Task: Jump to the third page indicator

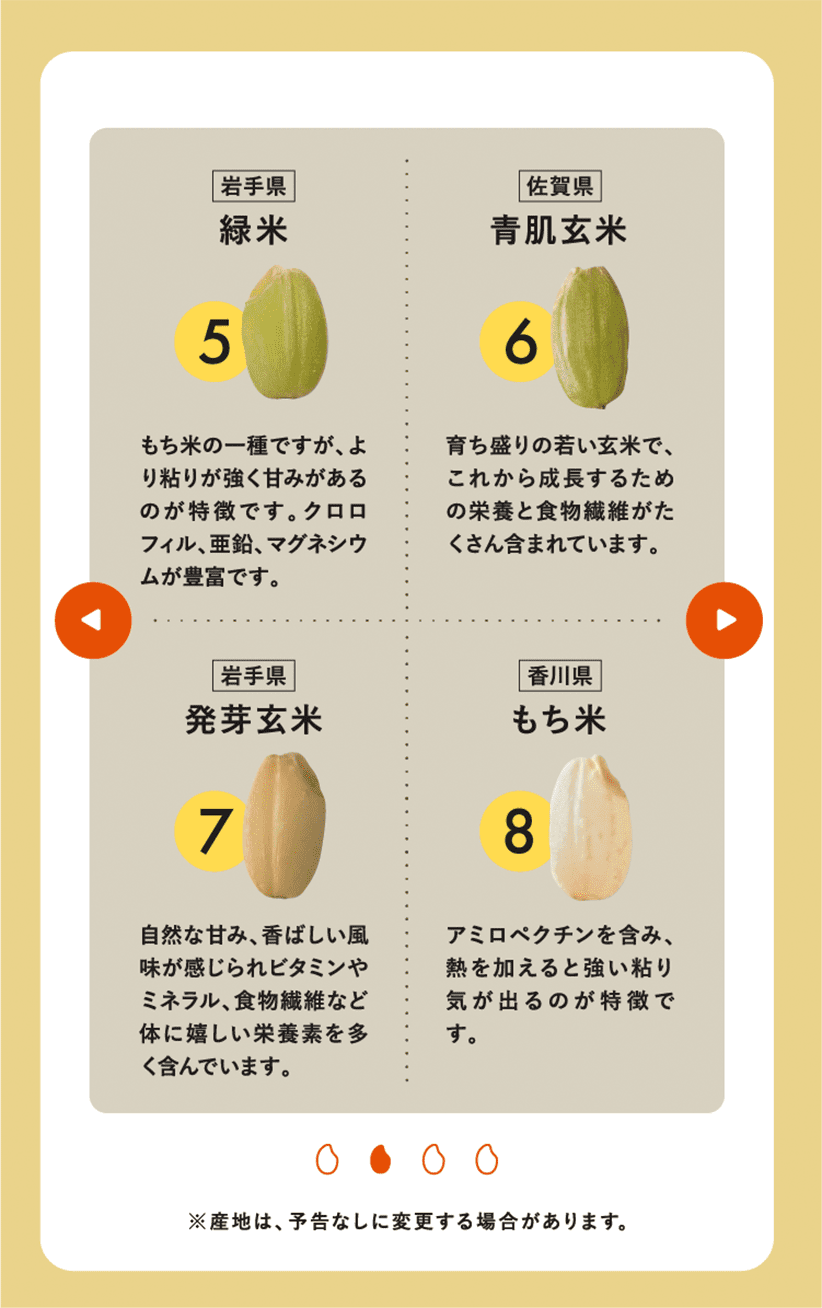Action: [x=433, y=1159]
